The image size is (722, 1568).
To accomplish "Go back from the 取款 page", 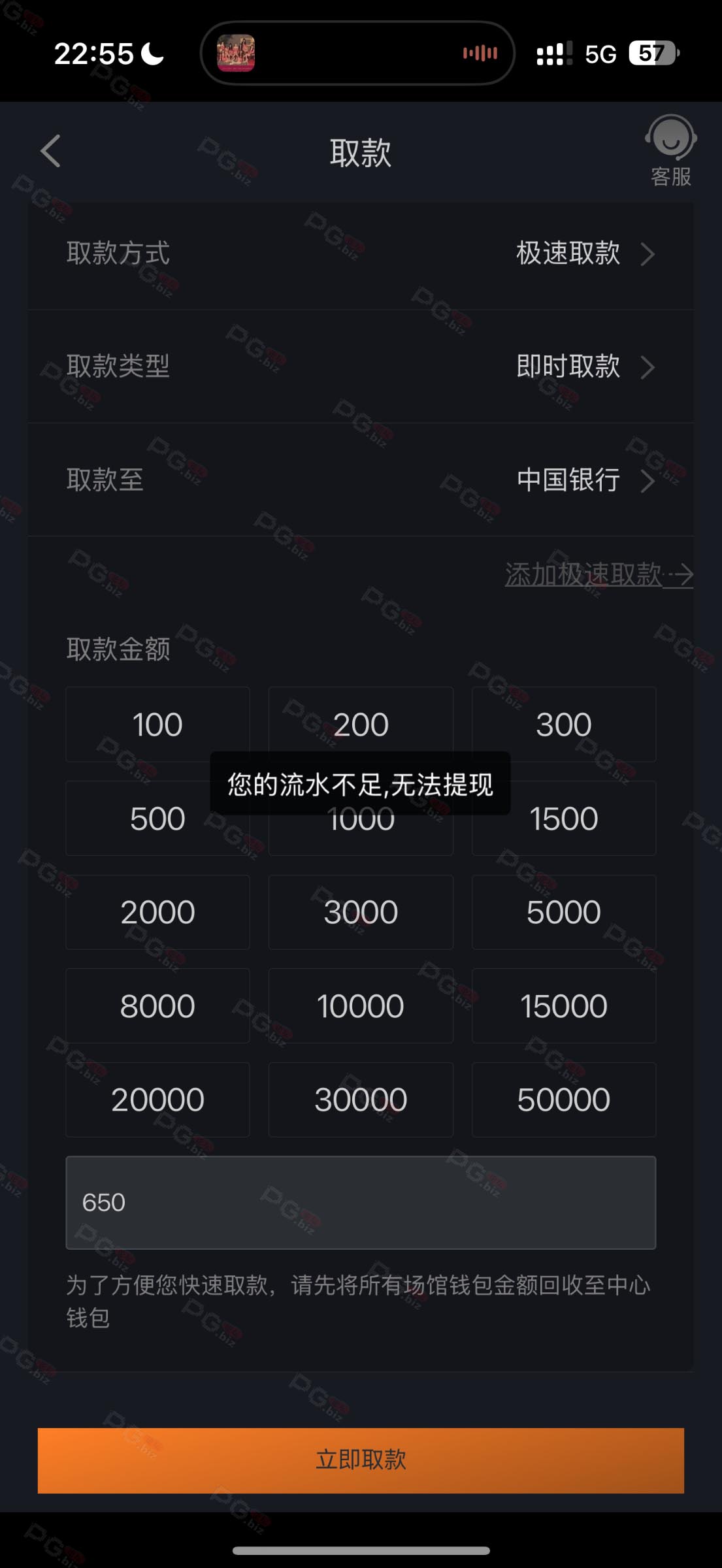I will pos(50,152).
